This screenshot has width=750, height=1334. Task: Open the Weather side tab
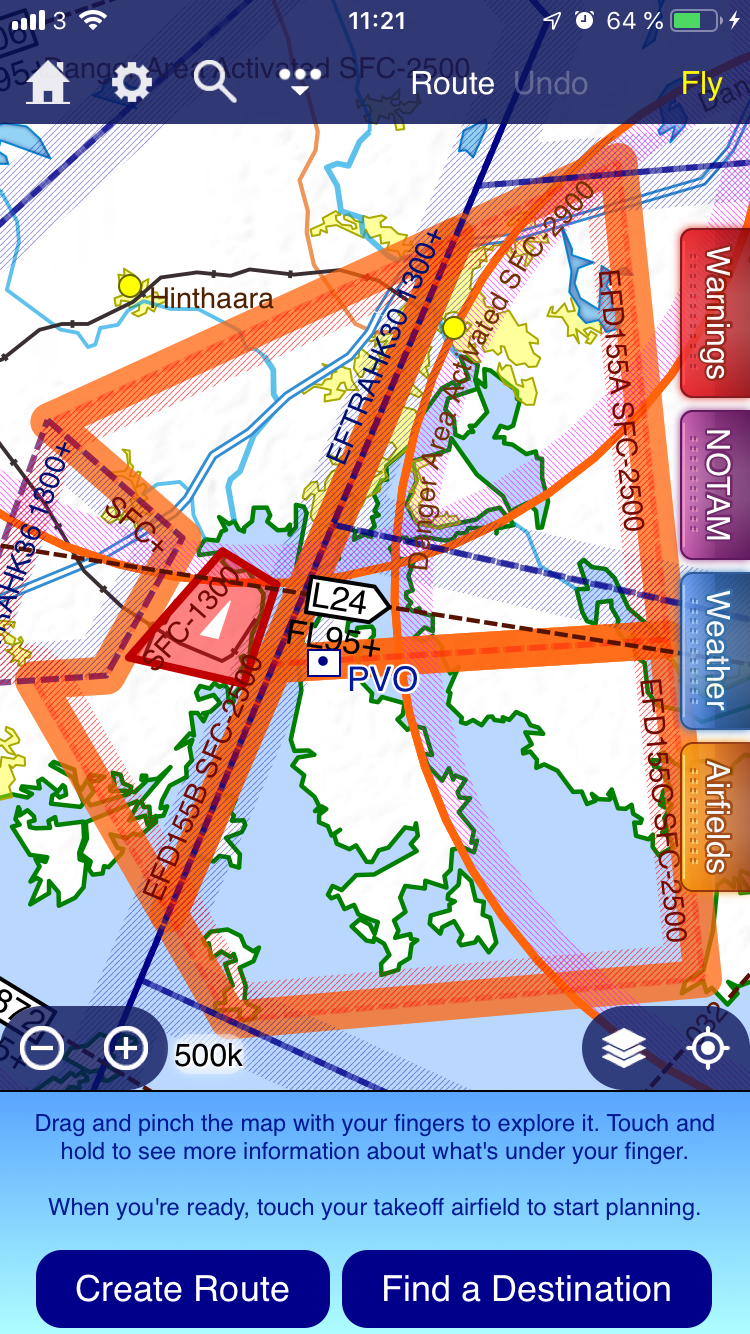(715, 650)
